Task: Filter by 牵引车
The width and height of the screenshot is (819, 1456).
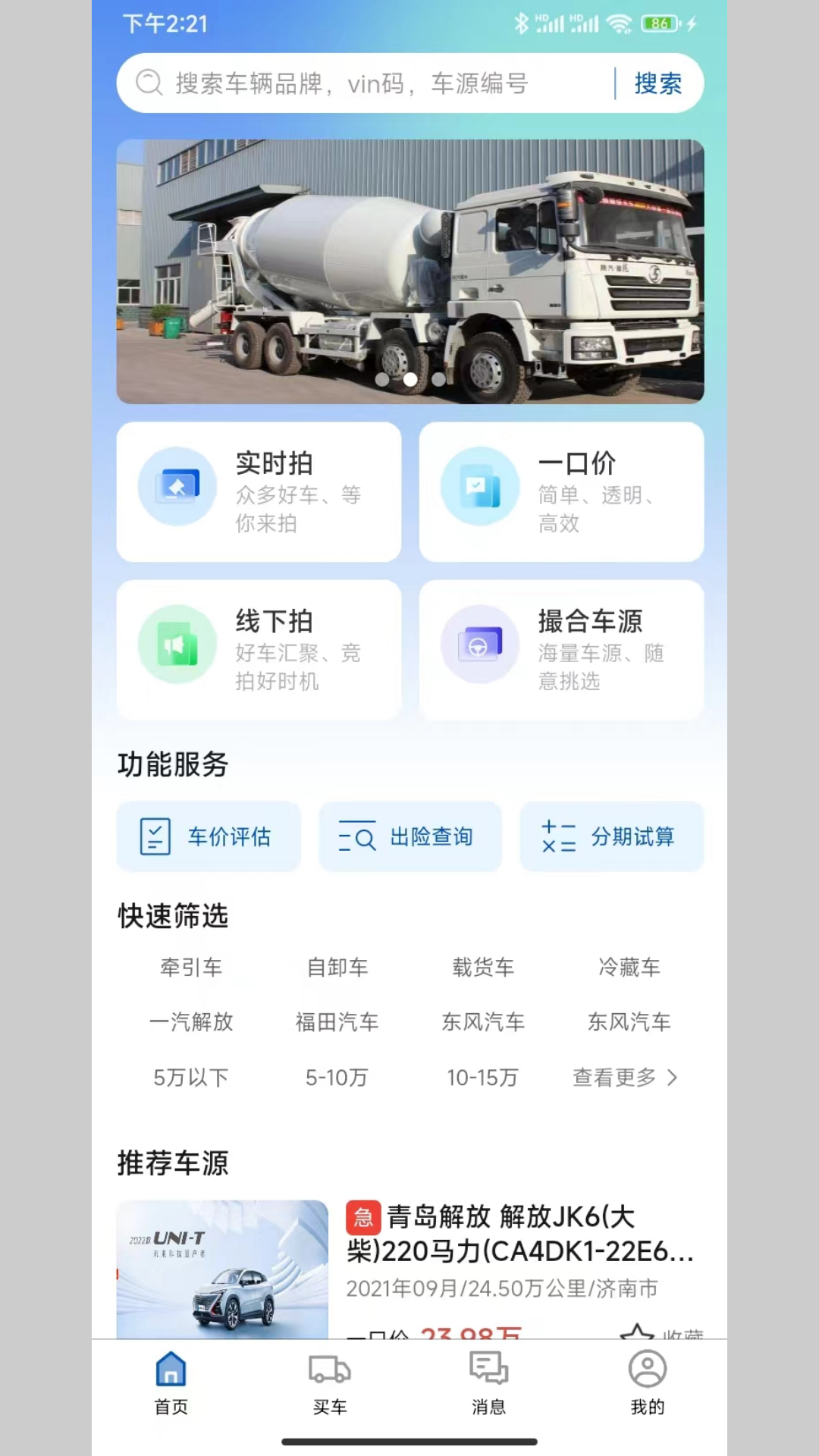Action: coord(191,968)
